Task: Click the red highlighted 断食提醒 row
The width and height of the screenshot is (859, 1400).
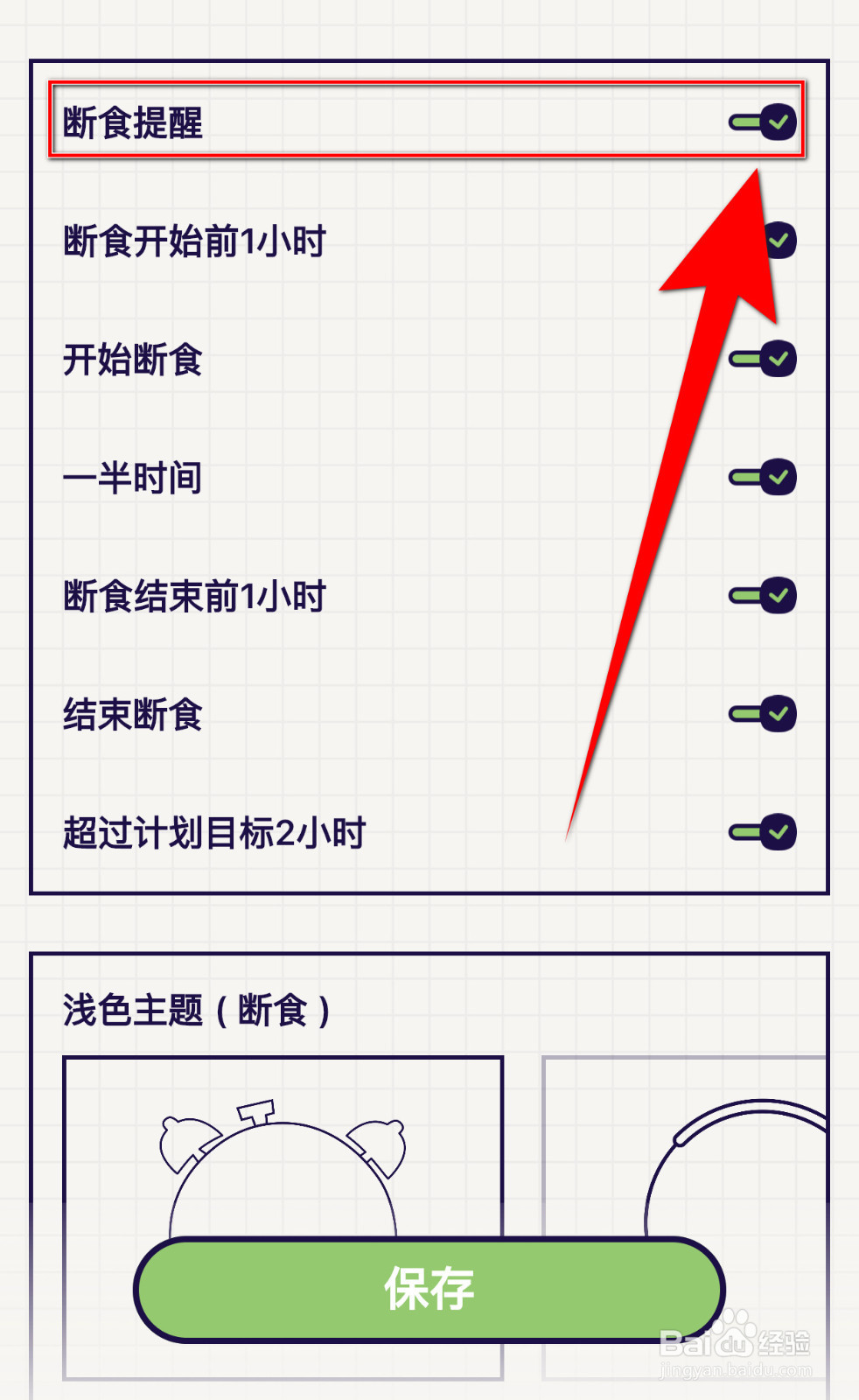Action: (429, 121)
